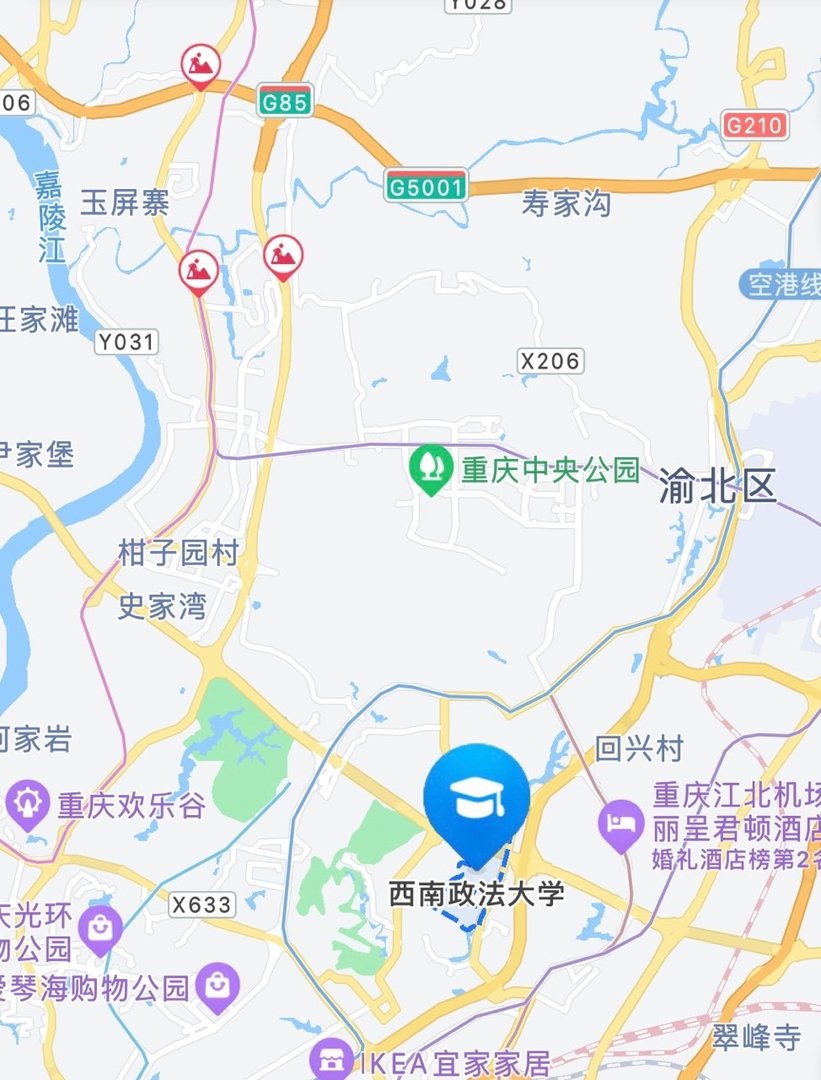Open the 重庆中央公园 park marker

[x=432, y=468]
